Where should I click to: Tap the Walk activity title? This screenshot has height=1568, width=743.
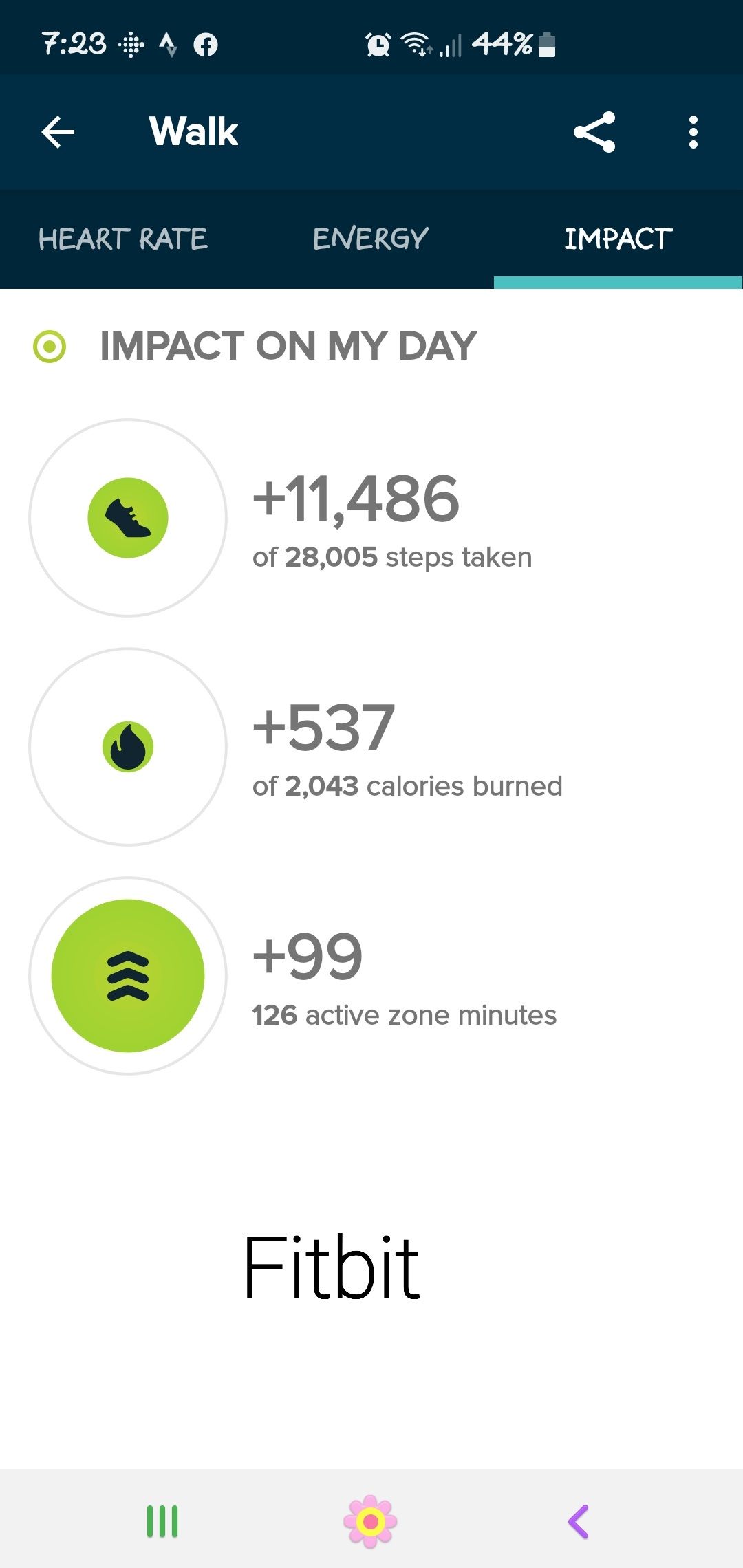(193, 130)
